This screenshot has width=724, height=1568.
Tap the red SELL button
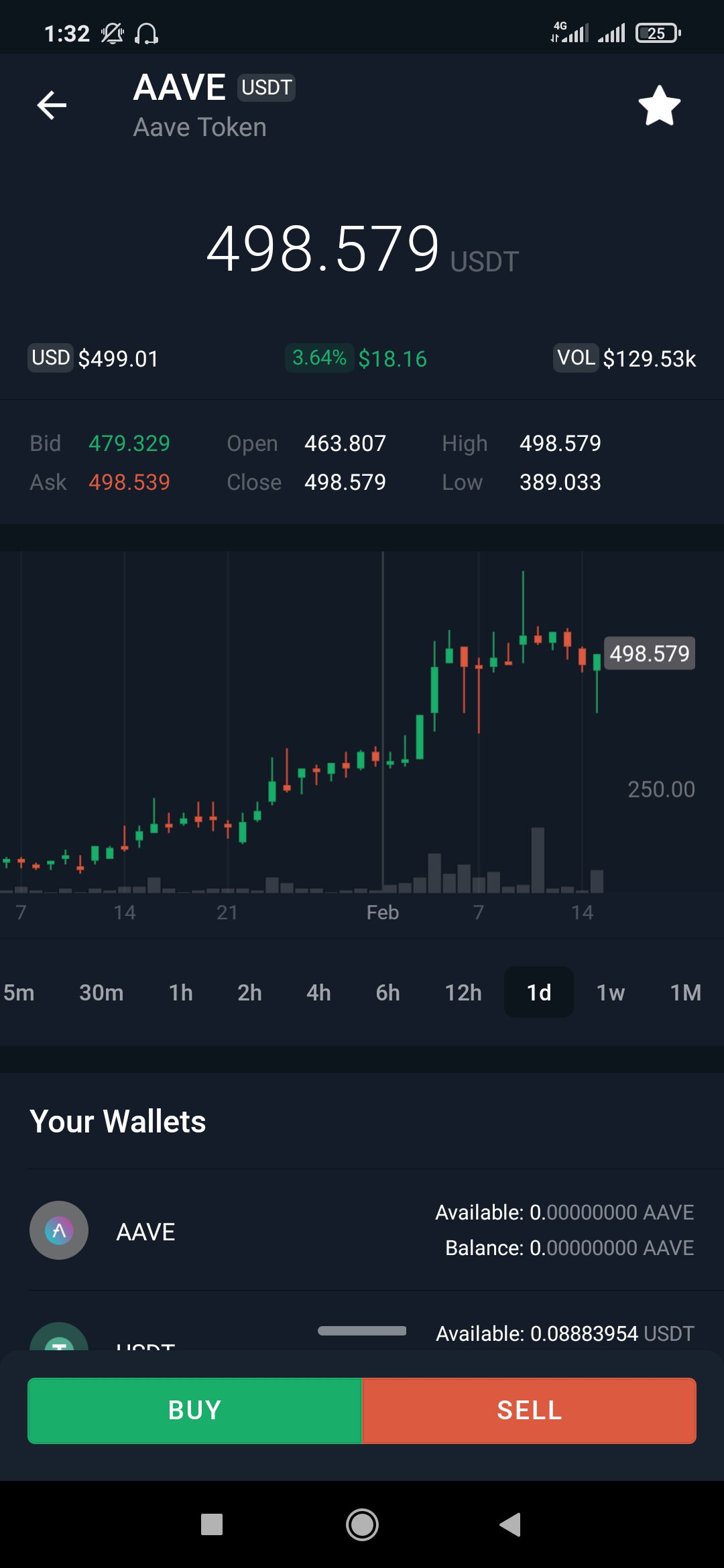coord(529,1411)
